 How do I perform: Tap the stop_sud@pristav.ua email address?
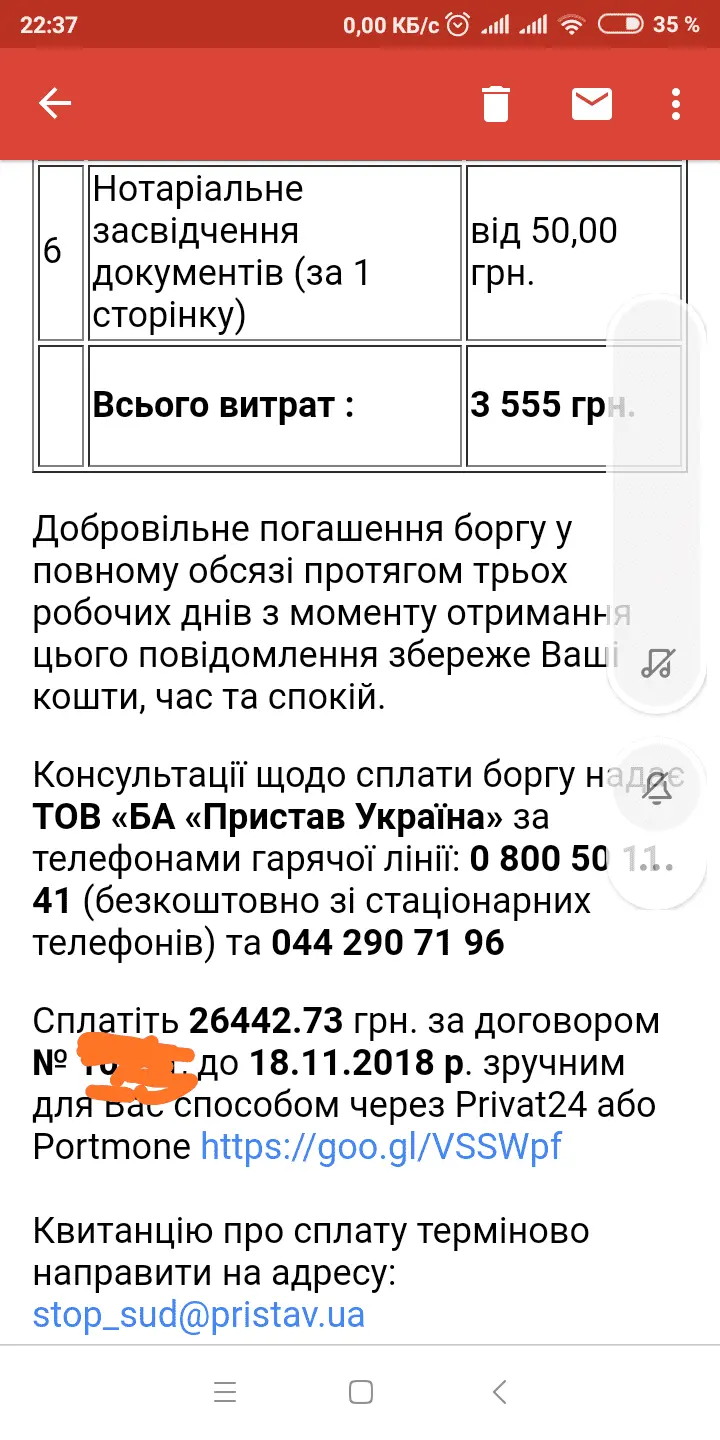point(198,1313)
